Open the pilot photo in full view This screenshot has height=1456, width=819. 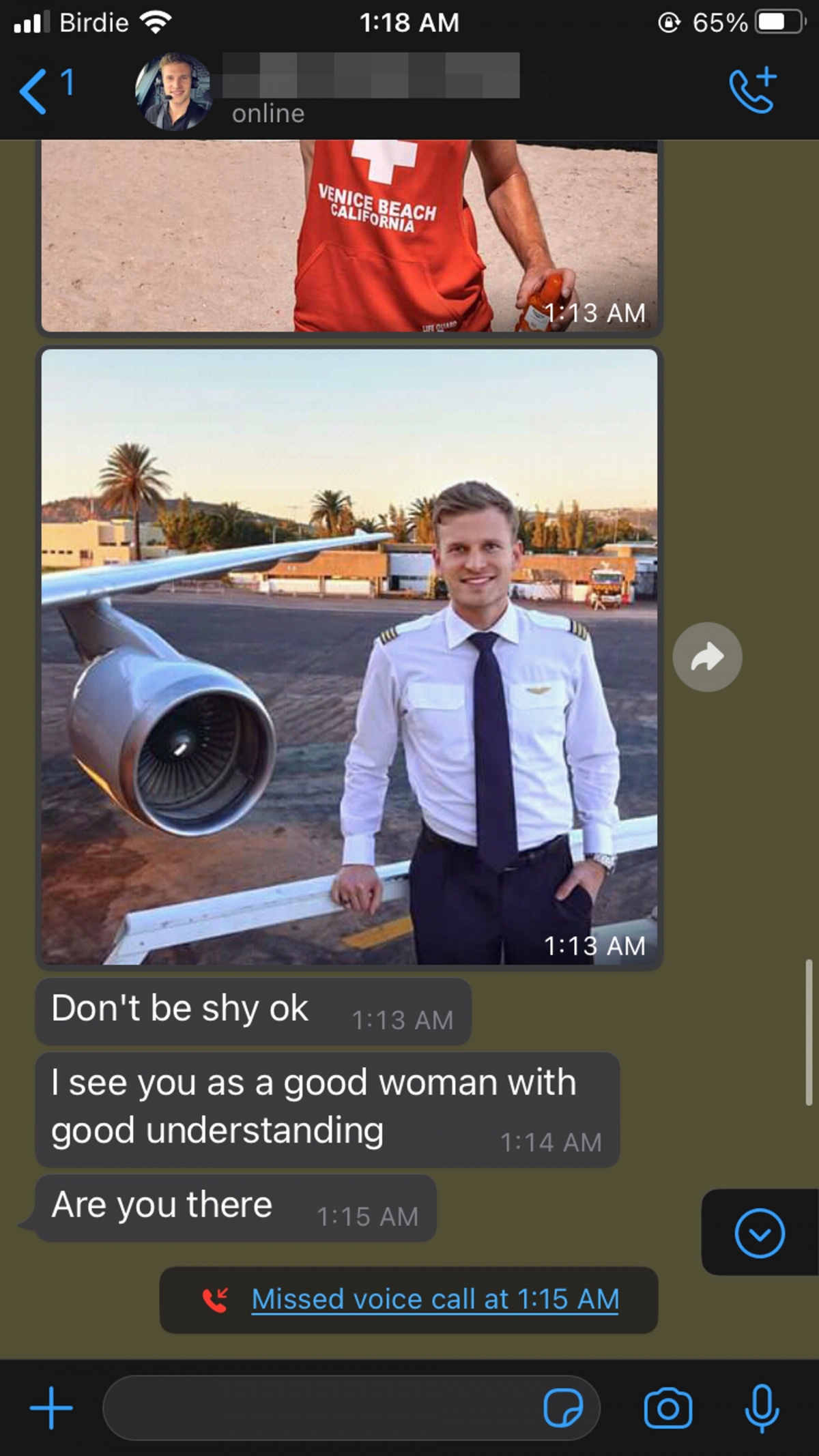click(349, 656)
